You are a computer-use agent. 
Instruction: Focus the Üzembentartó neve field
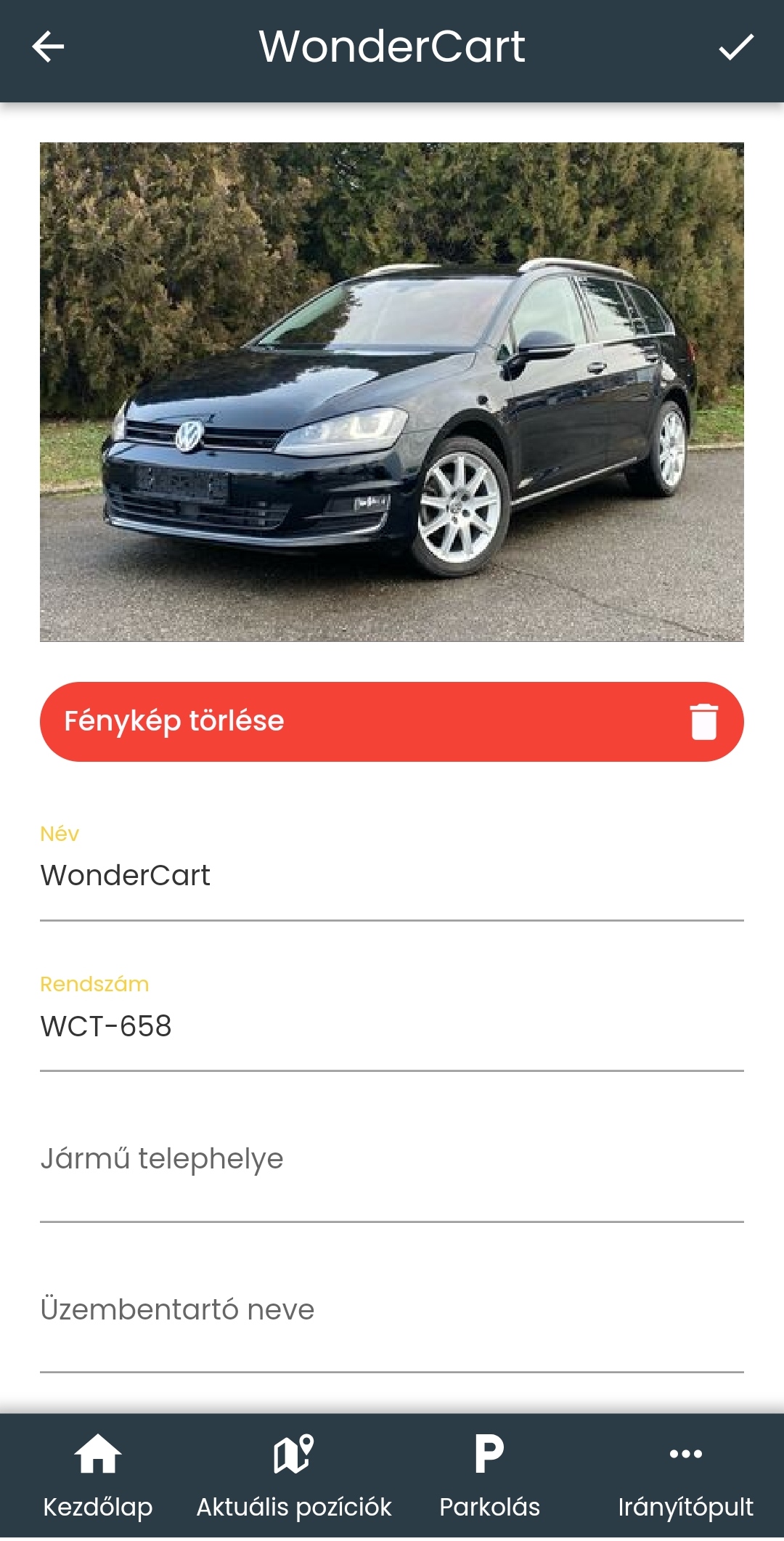coord(392,1309)
